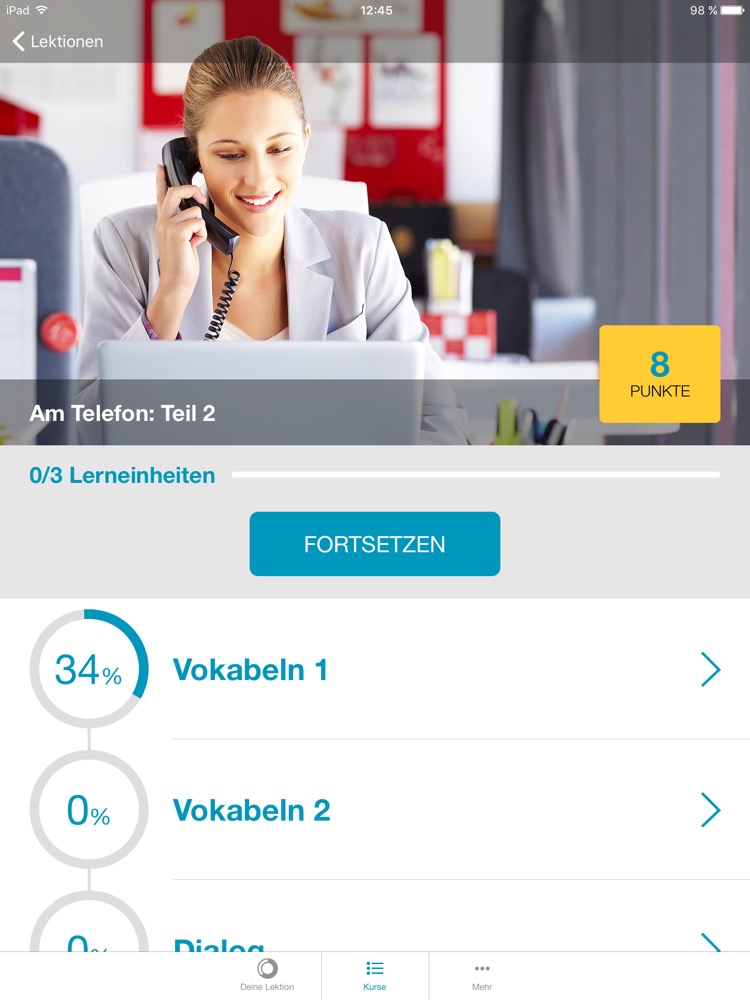Open the Mehr tab

[x=482, y=975]
